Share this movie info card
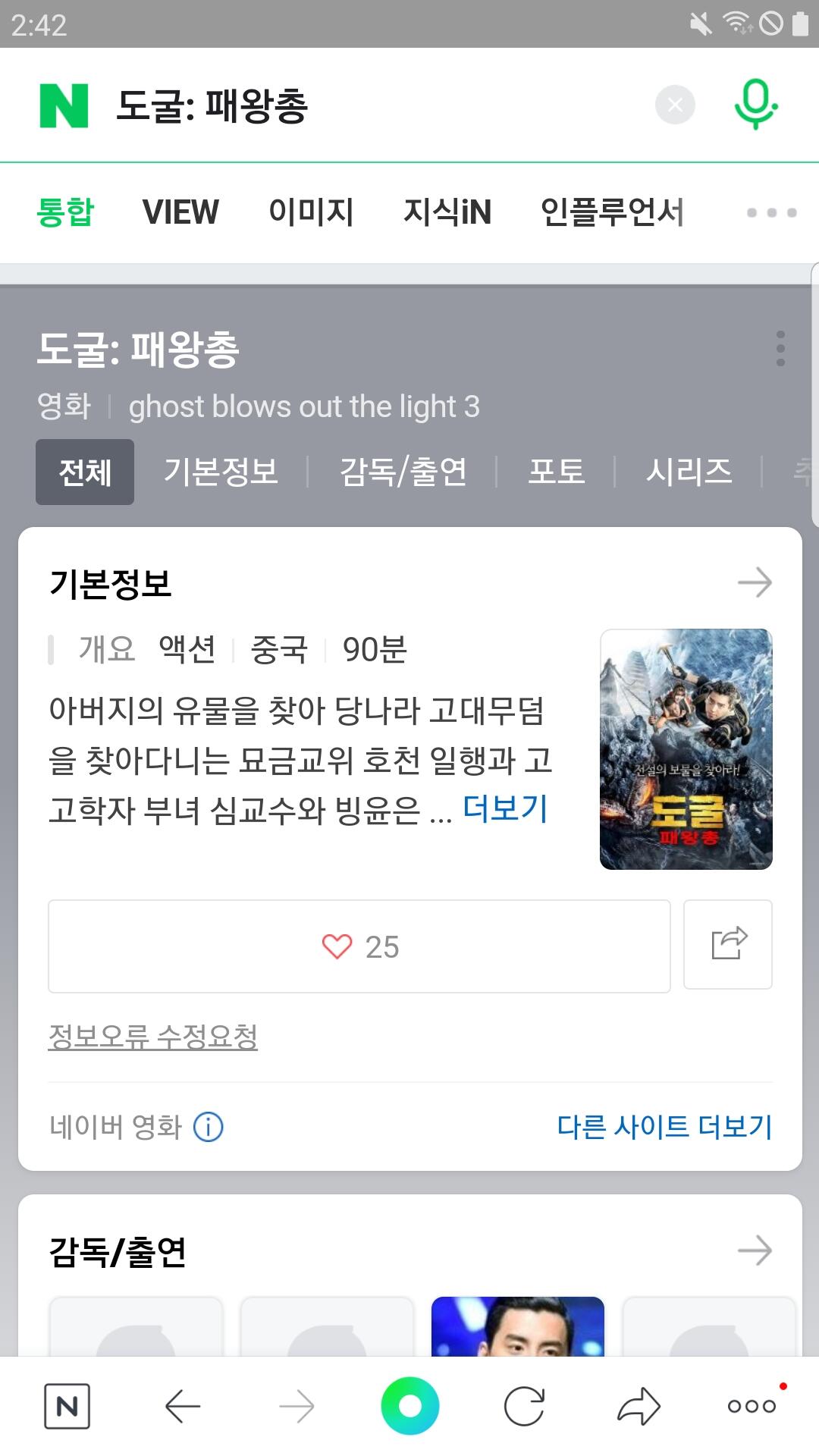This screenshot has height=1456, width=819. point(728,944)
